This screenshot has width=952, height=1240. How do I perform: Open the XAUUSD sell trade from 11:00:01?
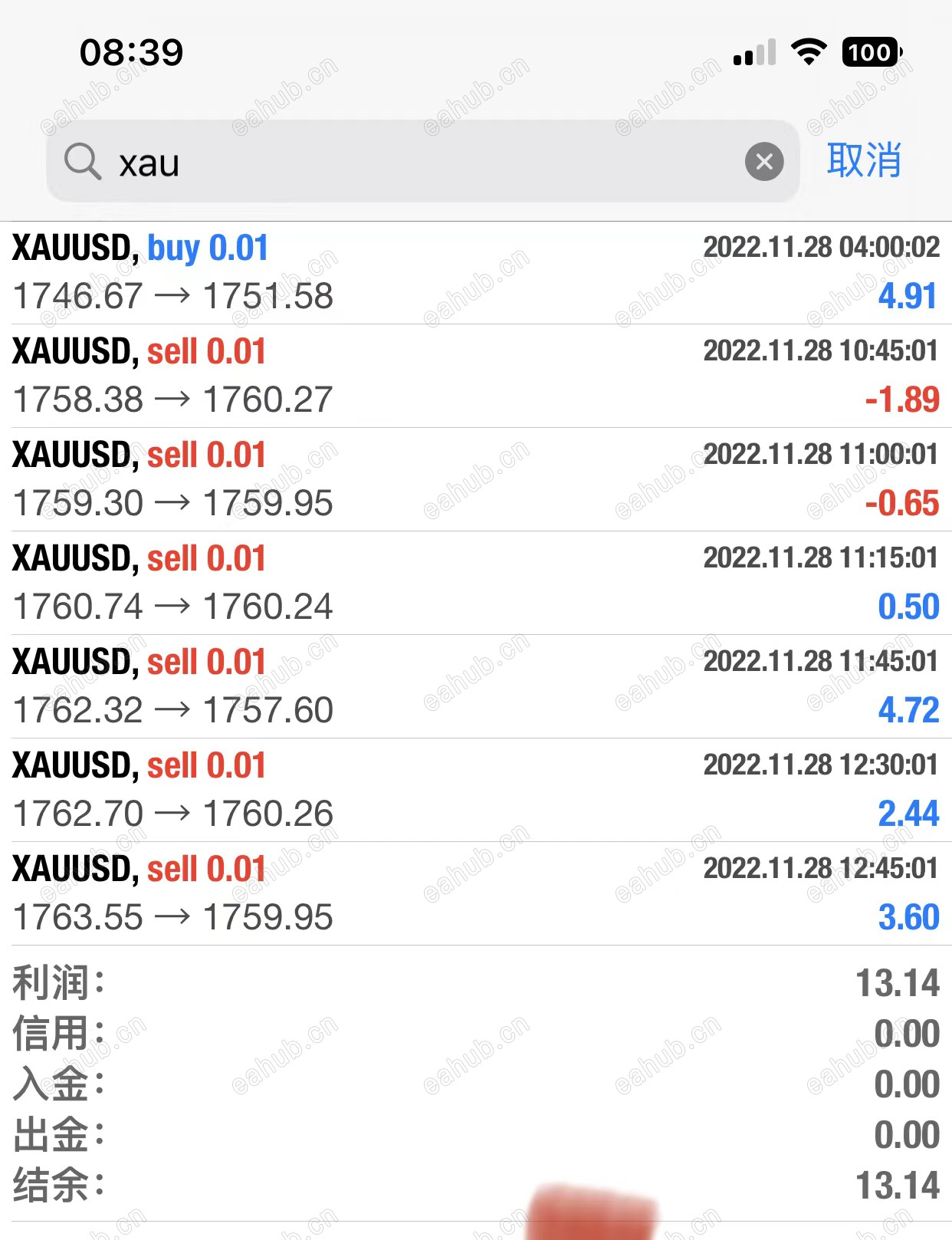(475, 479)
